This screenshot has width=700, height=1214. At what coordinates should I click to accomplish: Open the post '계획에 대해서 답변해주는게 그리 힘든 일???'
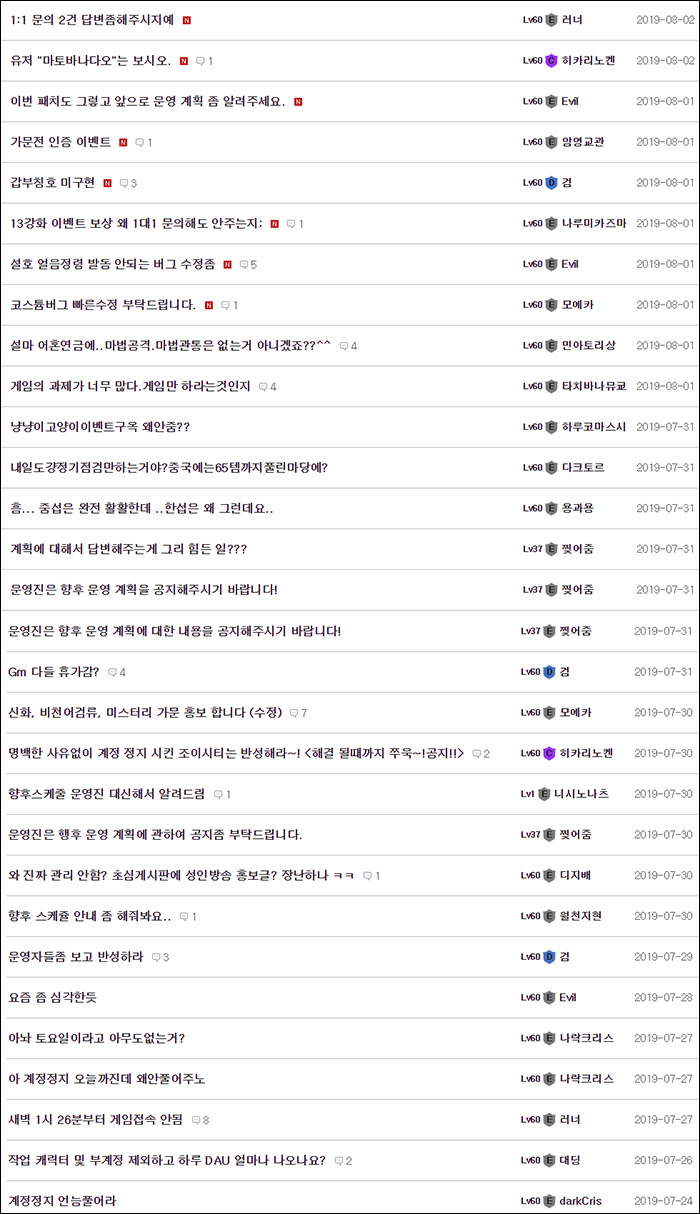127,549
